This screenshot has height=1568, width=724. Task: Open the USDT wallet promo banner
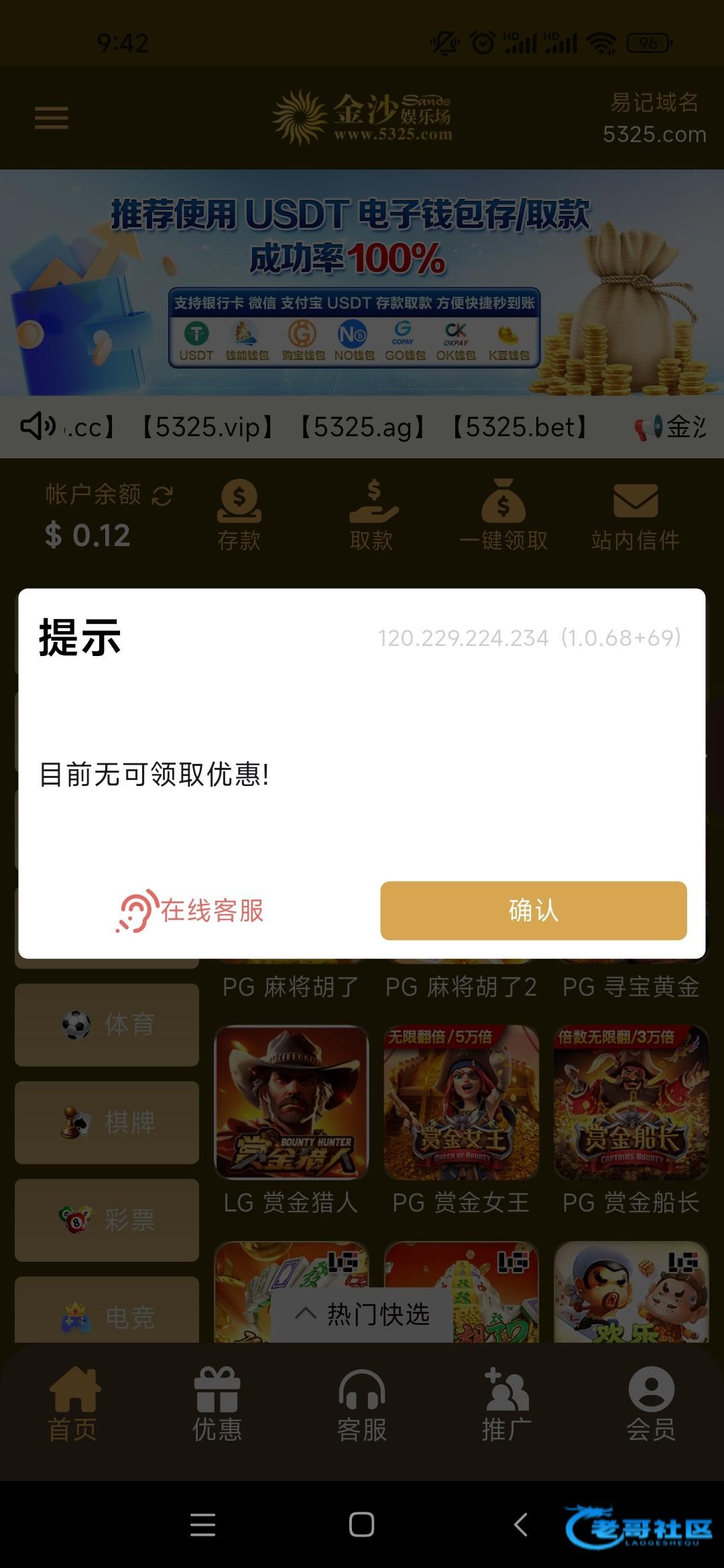pos(362,282)
